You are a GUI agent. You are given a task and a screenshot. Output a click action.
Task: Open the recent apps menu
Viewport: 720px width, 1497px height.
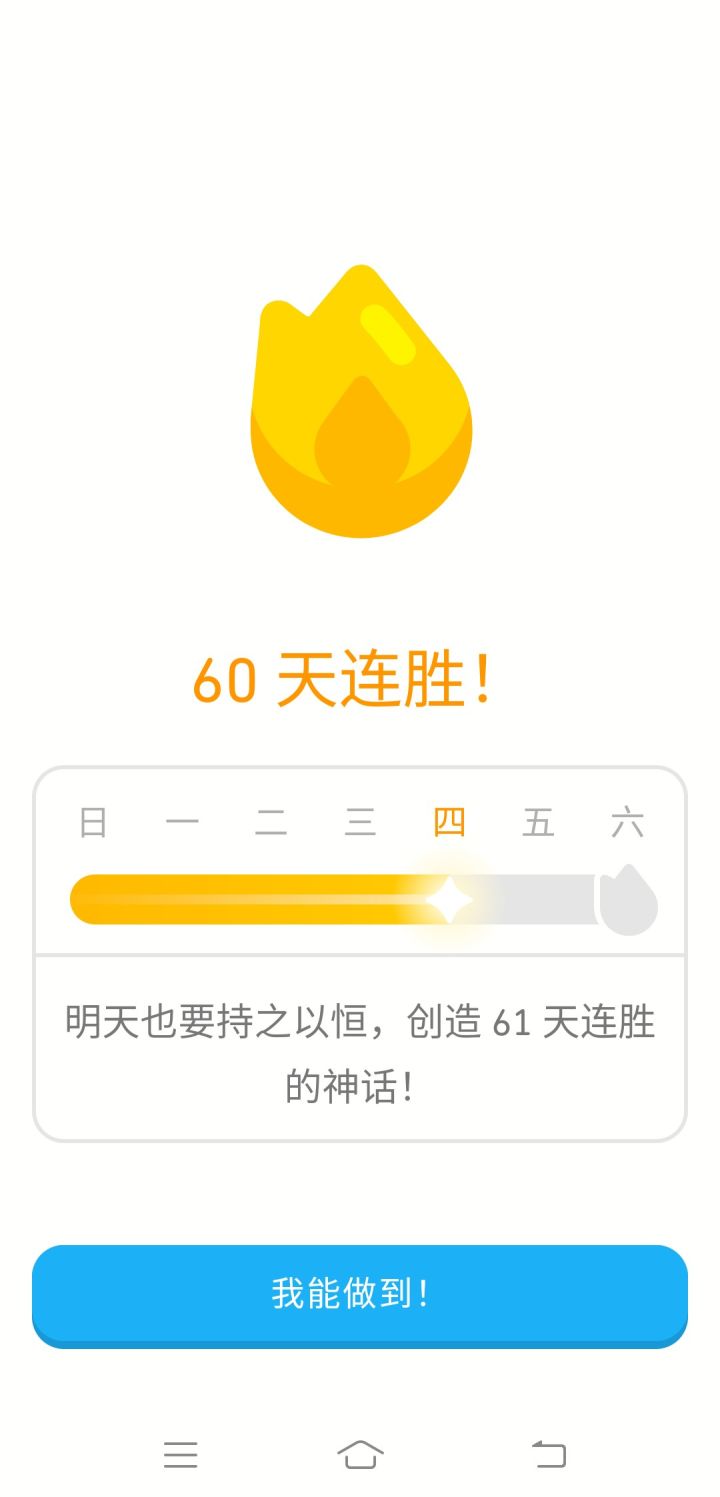tap(181, 1454)
